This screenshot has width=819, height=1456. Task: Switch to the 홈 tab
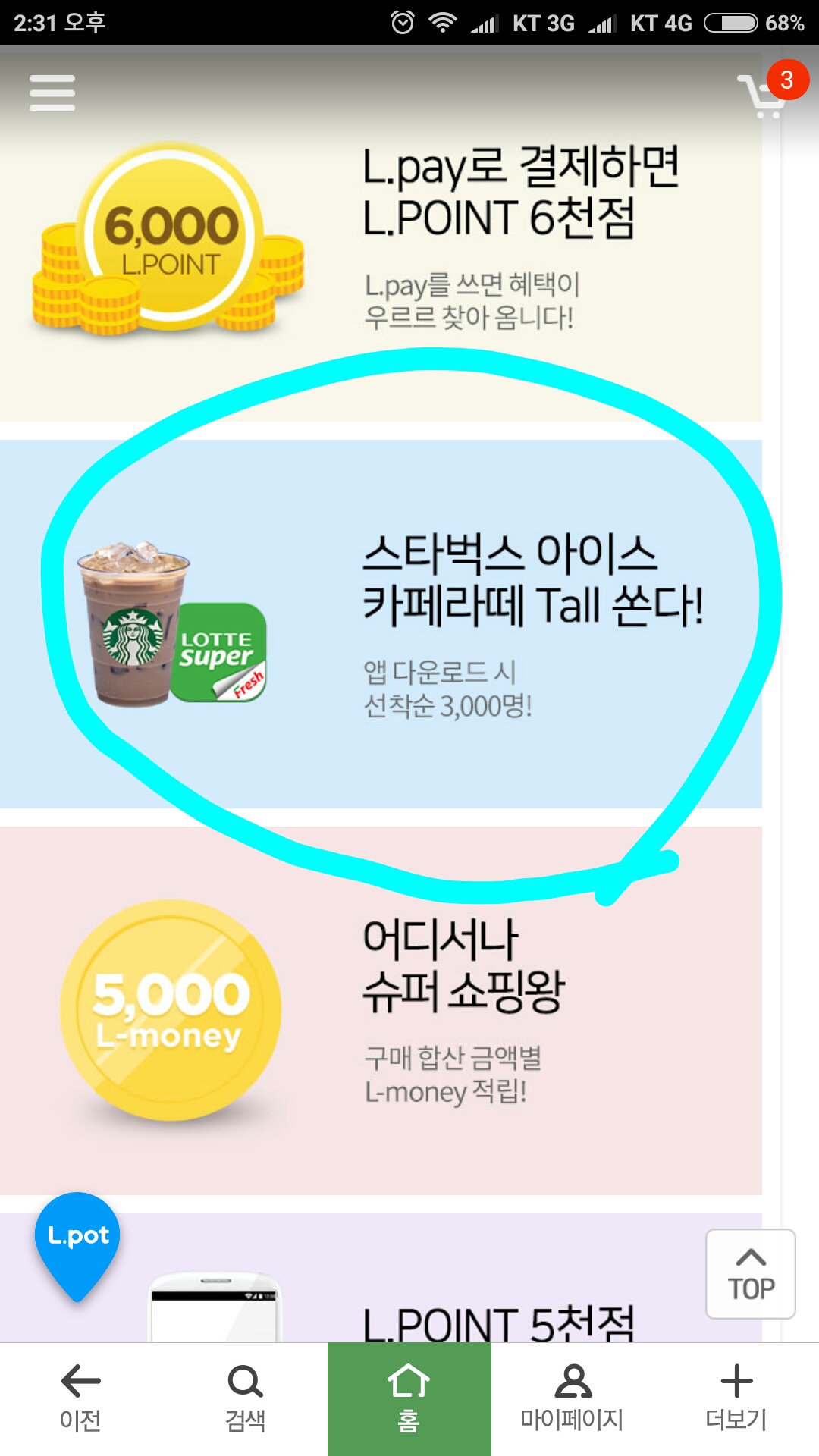409,1399
